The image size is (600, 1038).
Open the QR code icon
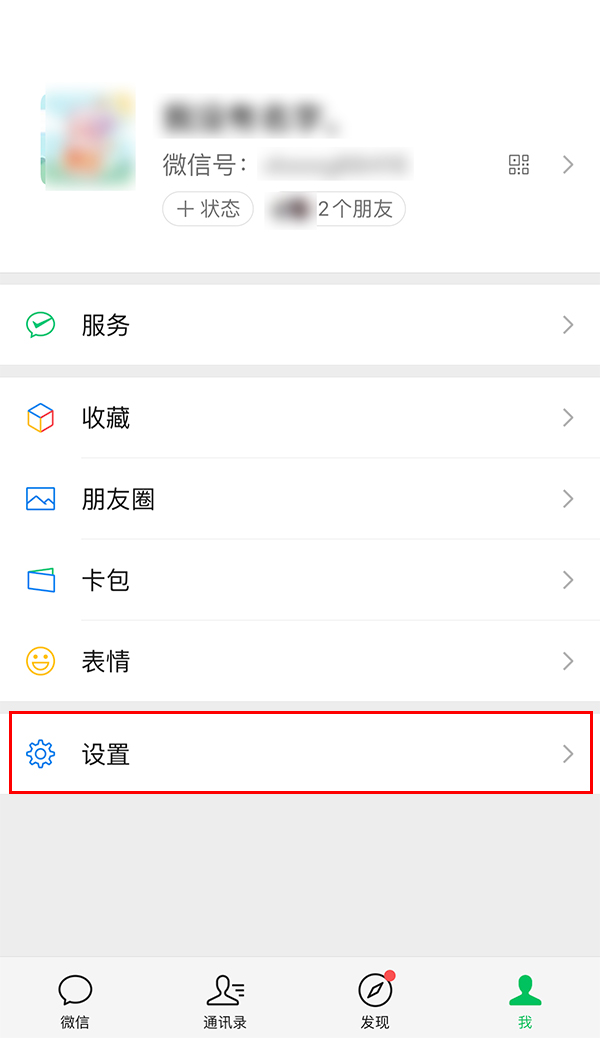click(x=519, y=164)
